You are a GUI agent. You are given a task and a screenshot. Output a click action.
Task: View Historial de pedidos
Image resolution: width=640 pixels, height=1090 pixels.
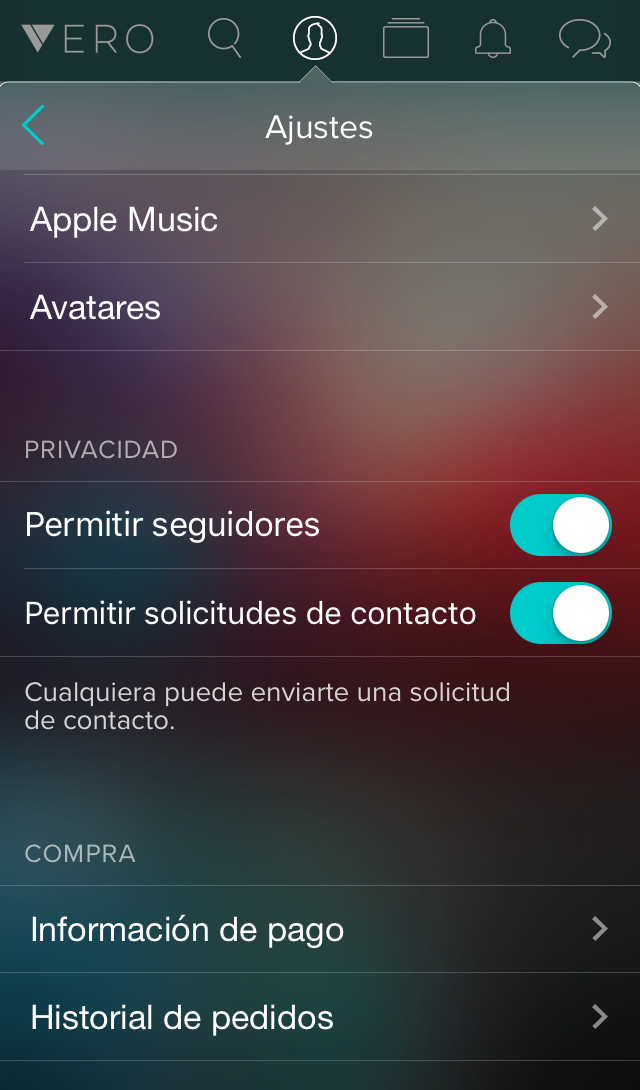[320, 1017]
